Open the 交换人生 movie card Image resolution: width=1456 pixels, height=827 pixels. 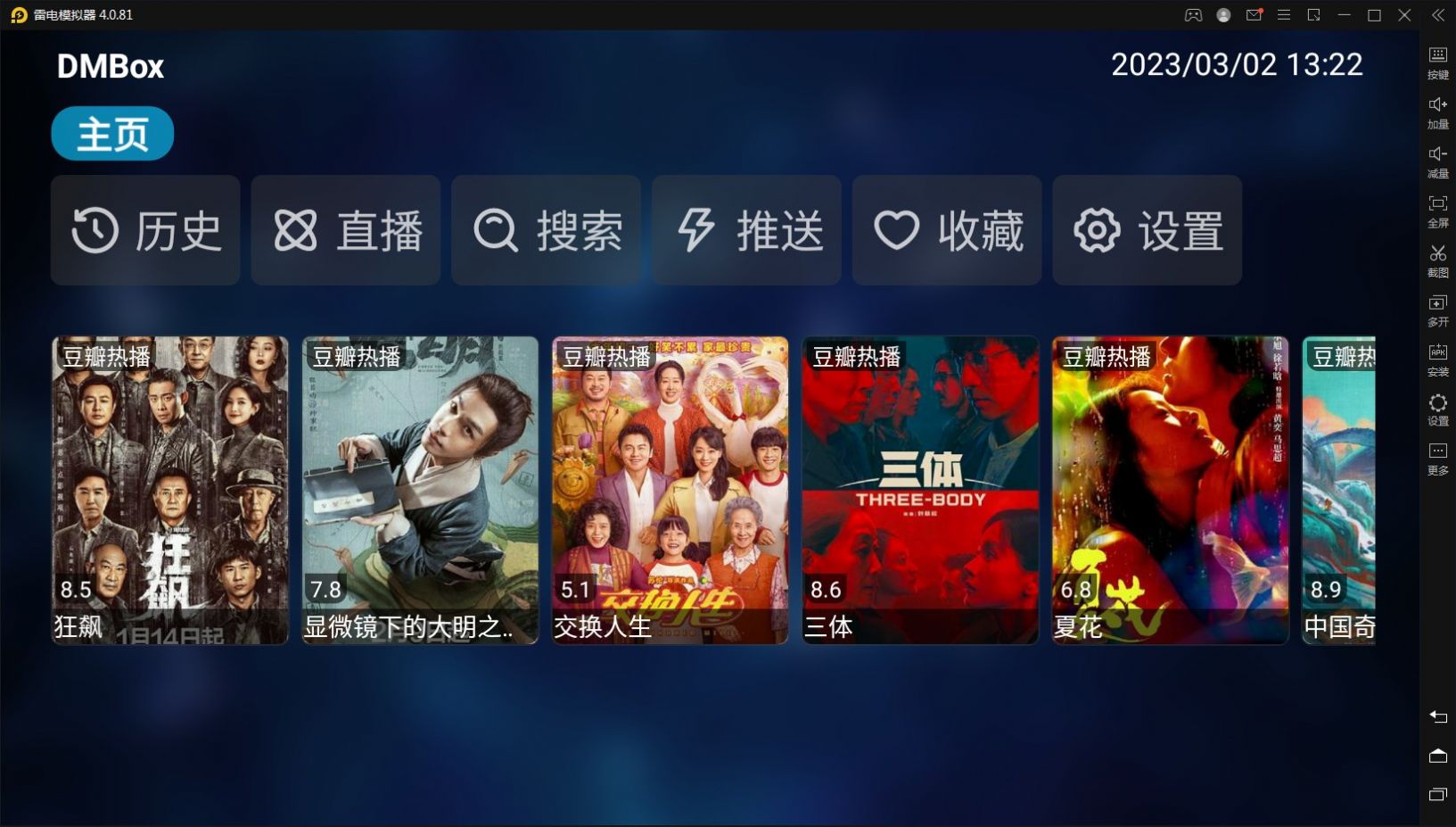[670, 489]
